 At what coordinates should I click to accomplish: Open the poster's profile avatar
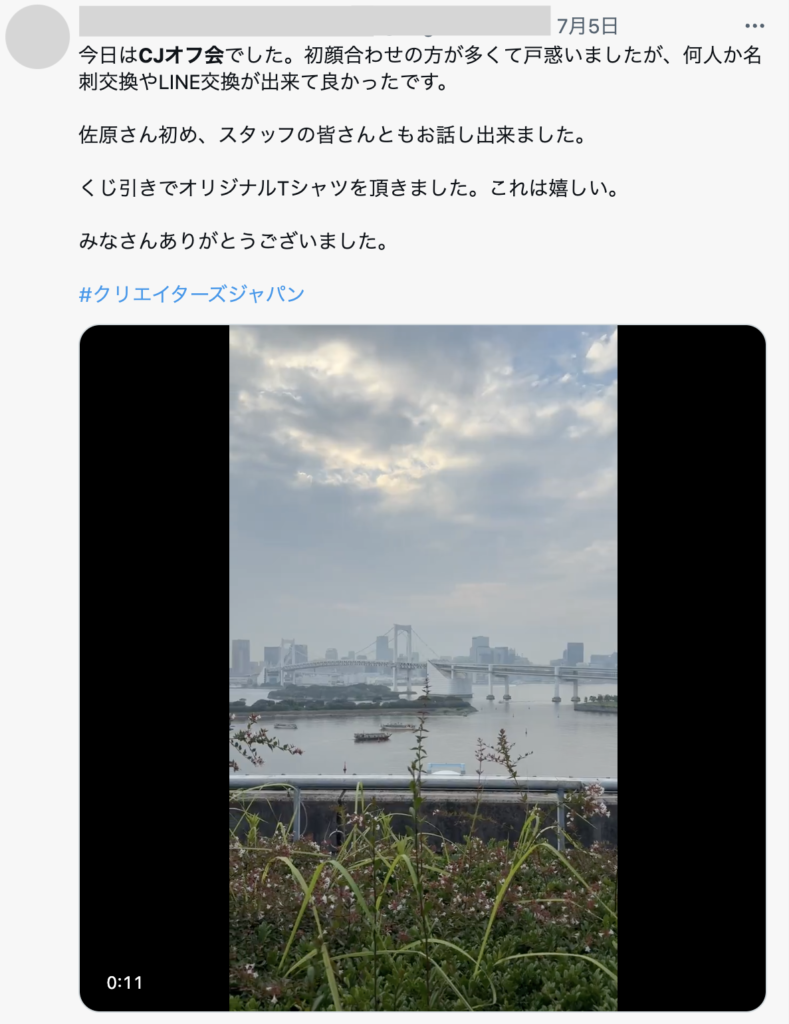click(37, 37)
